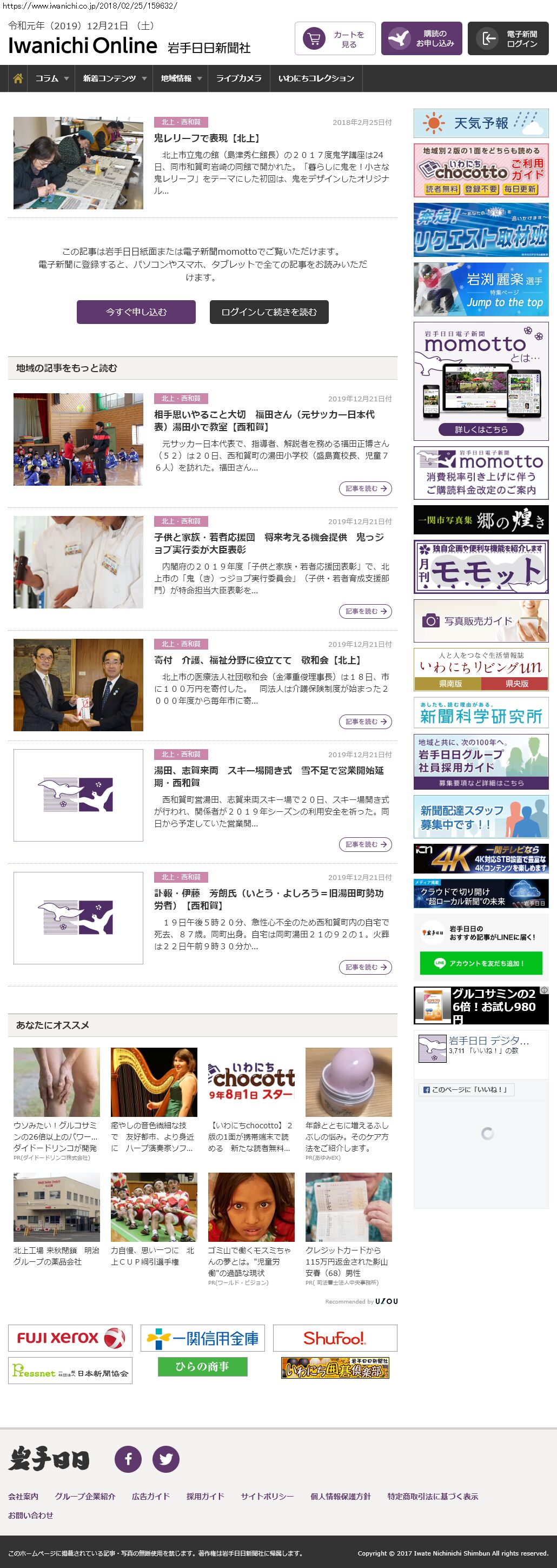The width and height of the screenshot is (557, 1568).
Task: Expand the 新着コンテンツ menu
Action: point(114,78)
